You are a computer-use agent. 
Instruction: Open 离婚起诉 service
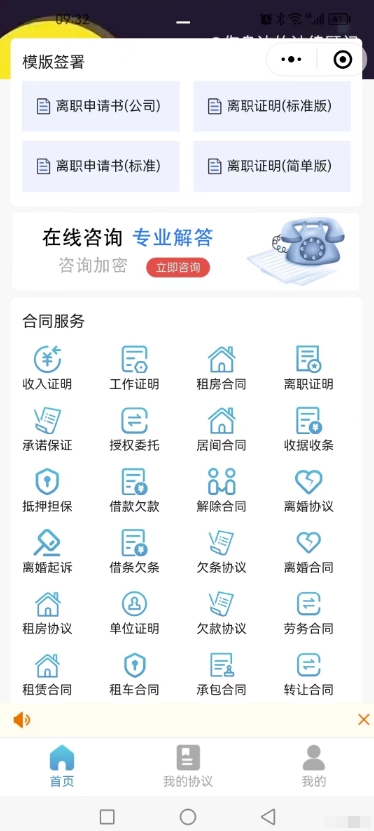(x=47, y=551)
